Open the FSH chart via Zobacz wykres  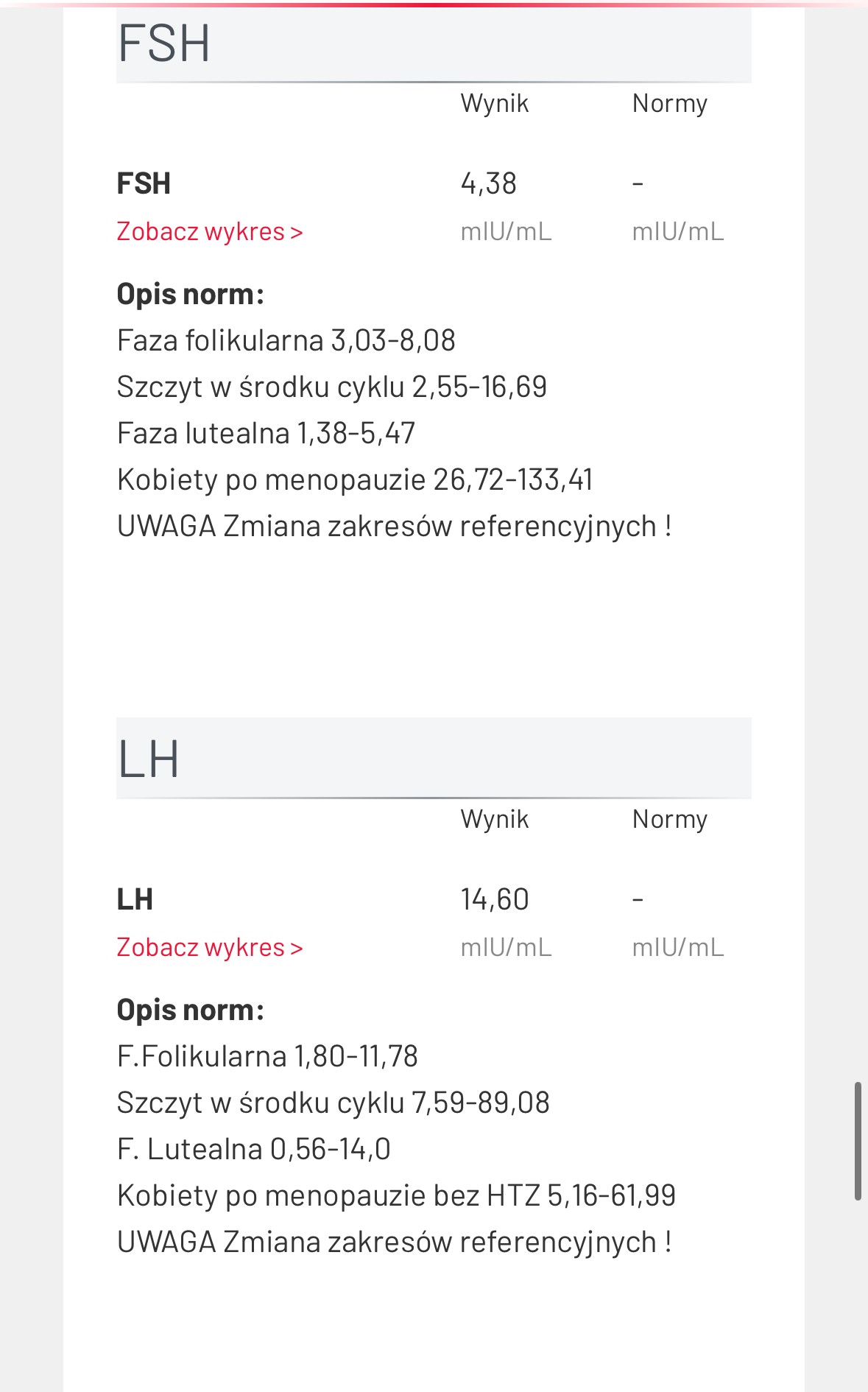pyautogui.click(x=210, y=232)
